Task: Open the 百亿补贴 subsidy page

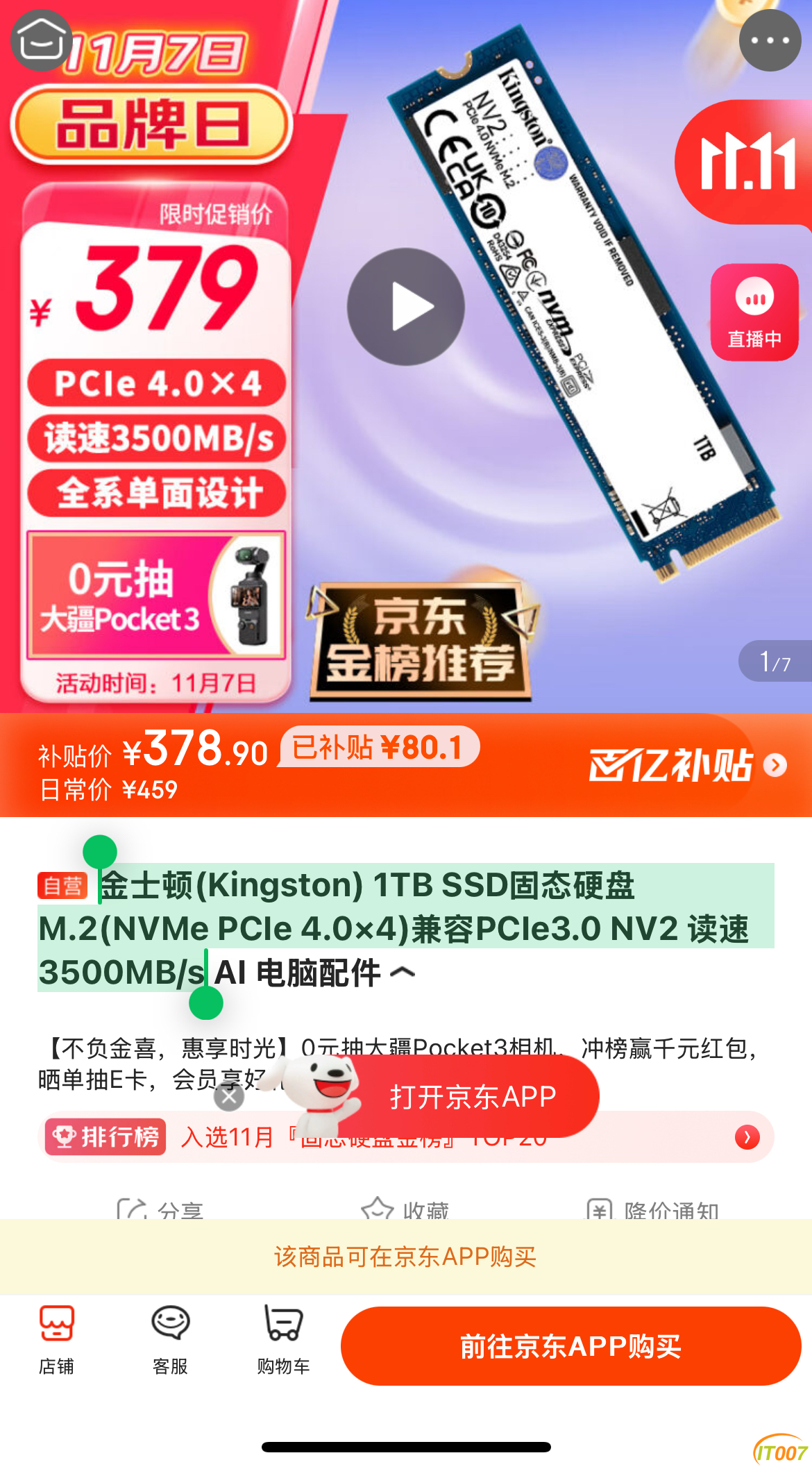Action: (687, 765)
